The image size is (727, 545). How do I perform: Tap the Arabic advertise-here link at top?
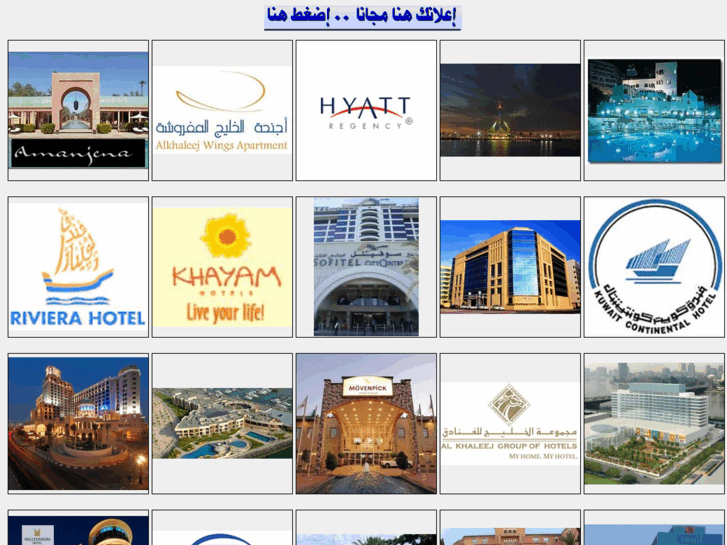tap(362, 17)
